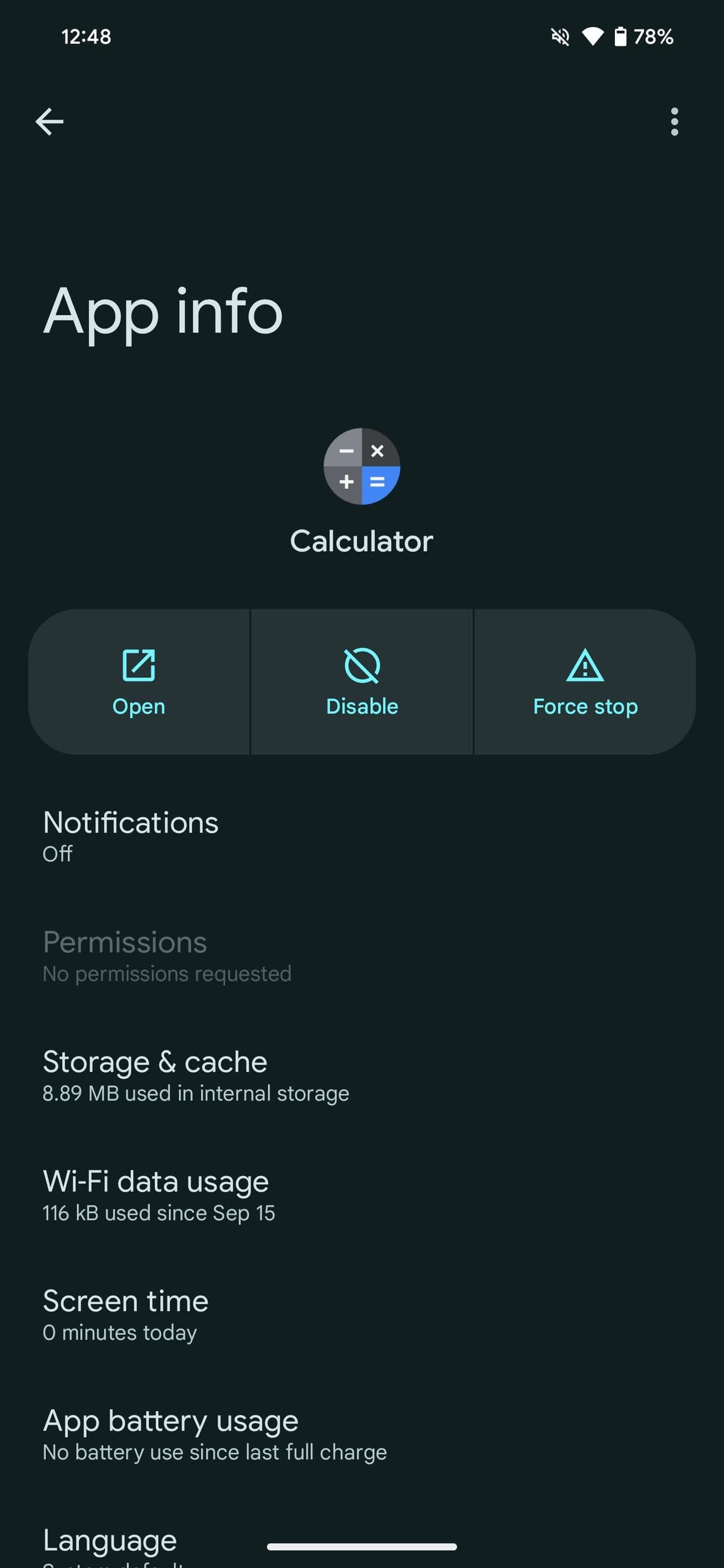Tap Disable to deactivate Calculator
The width and height of the screenshot is (724, 1568).
click(x=361, y=706)
